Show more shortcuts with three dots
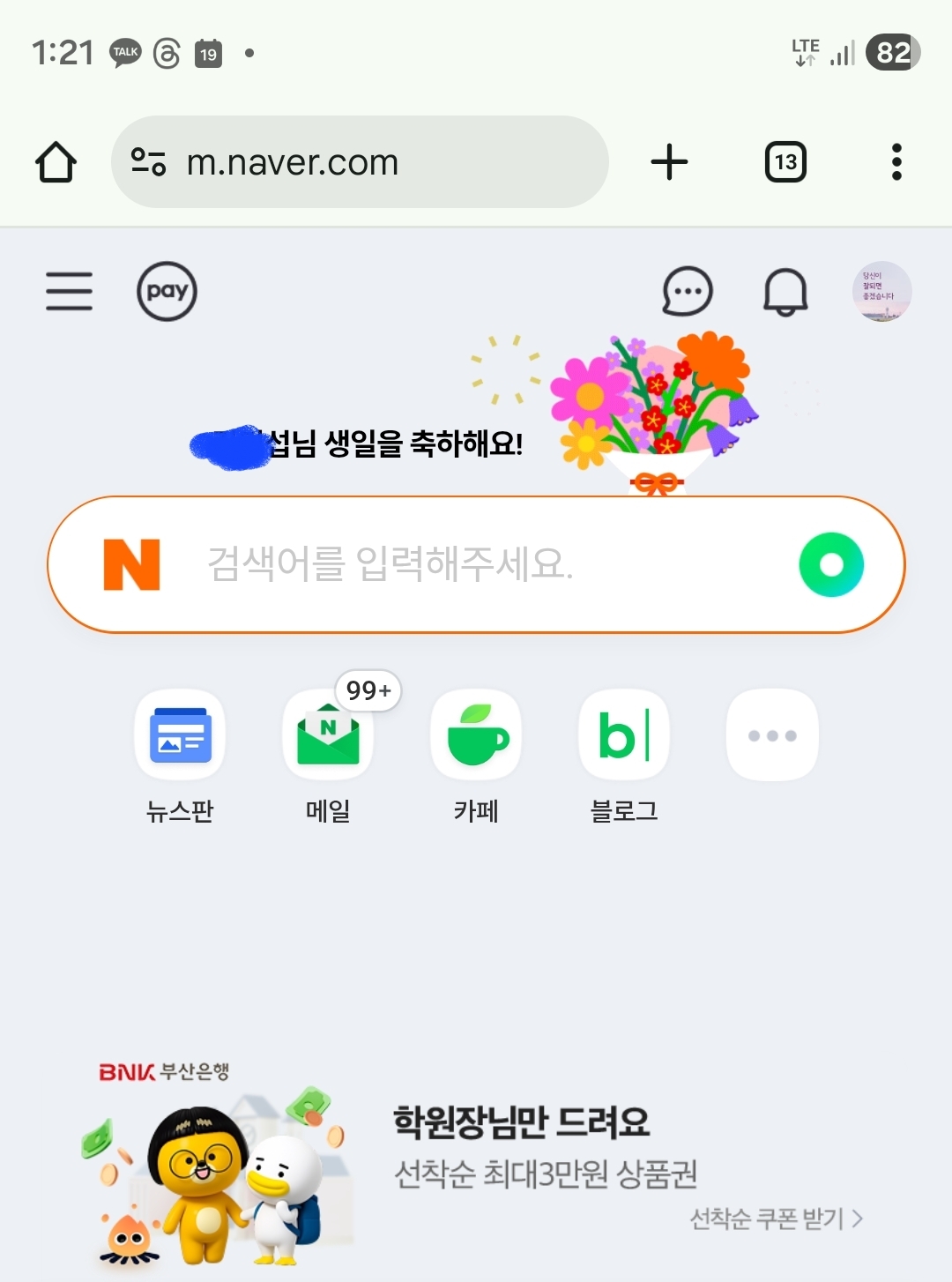The height and width of the screenshot is (1282, 952). click(772, 736)
